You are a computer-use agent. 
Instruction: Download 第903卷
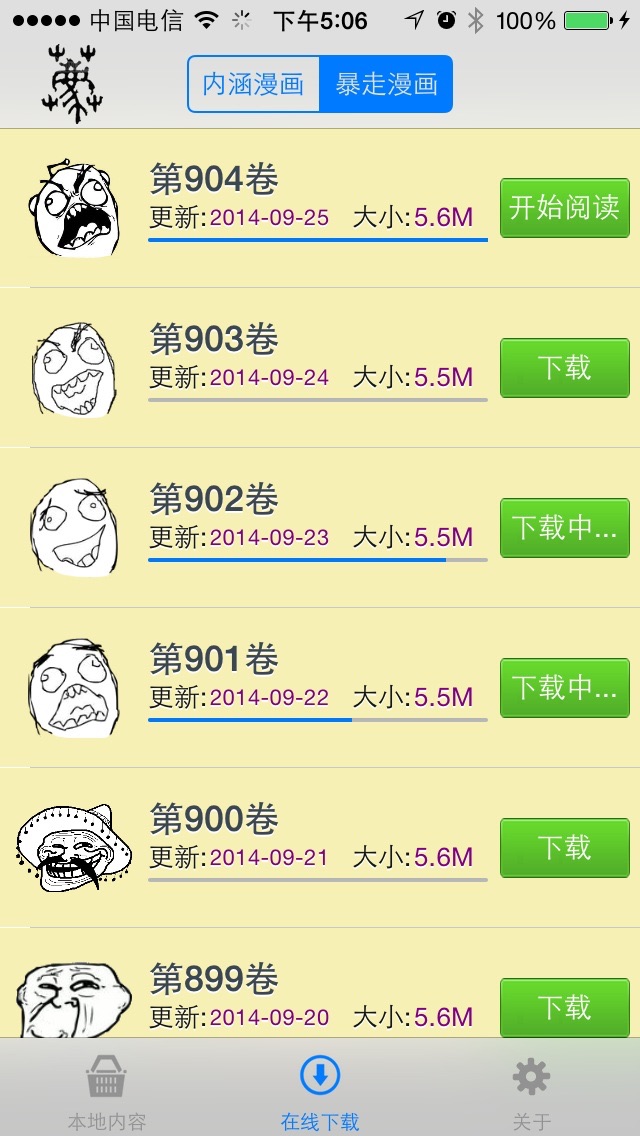[x=564, y=368]
